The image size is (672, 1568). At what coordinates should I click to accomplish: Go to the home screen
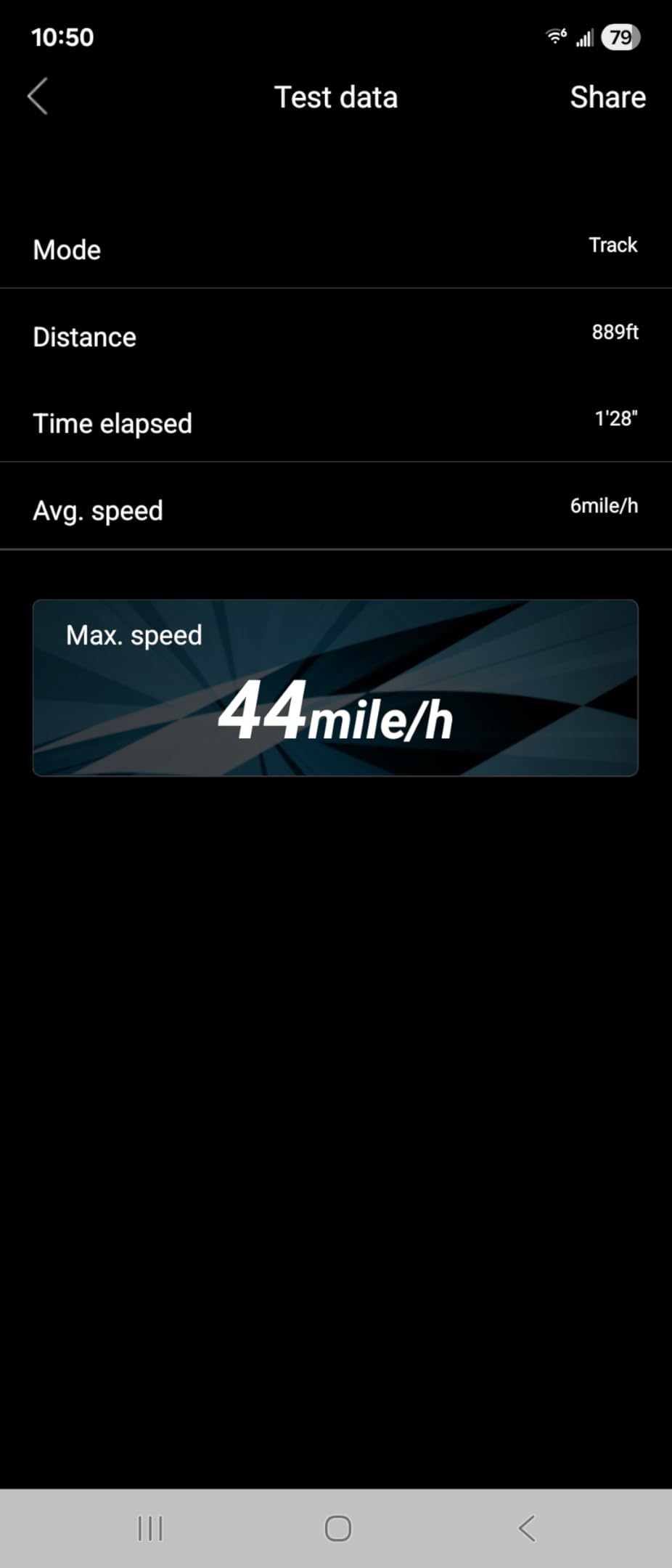click(337, 1528)
